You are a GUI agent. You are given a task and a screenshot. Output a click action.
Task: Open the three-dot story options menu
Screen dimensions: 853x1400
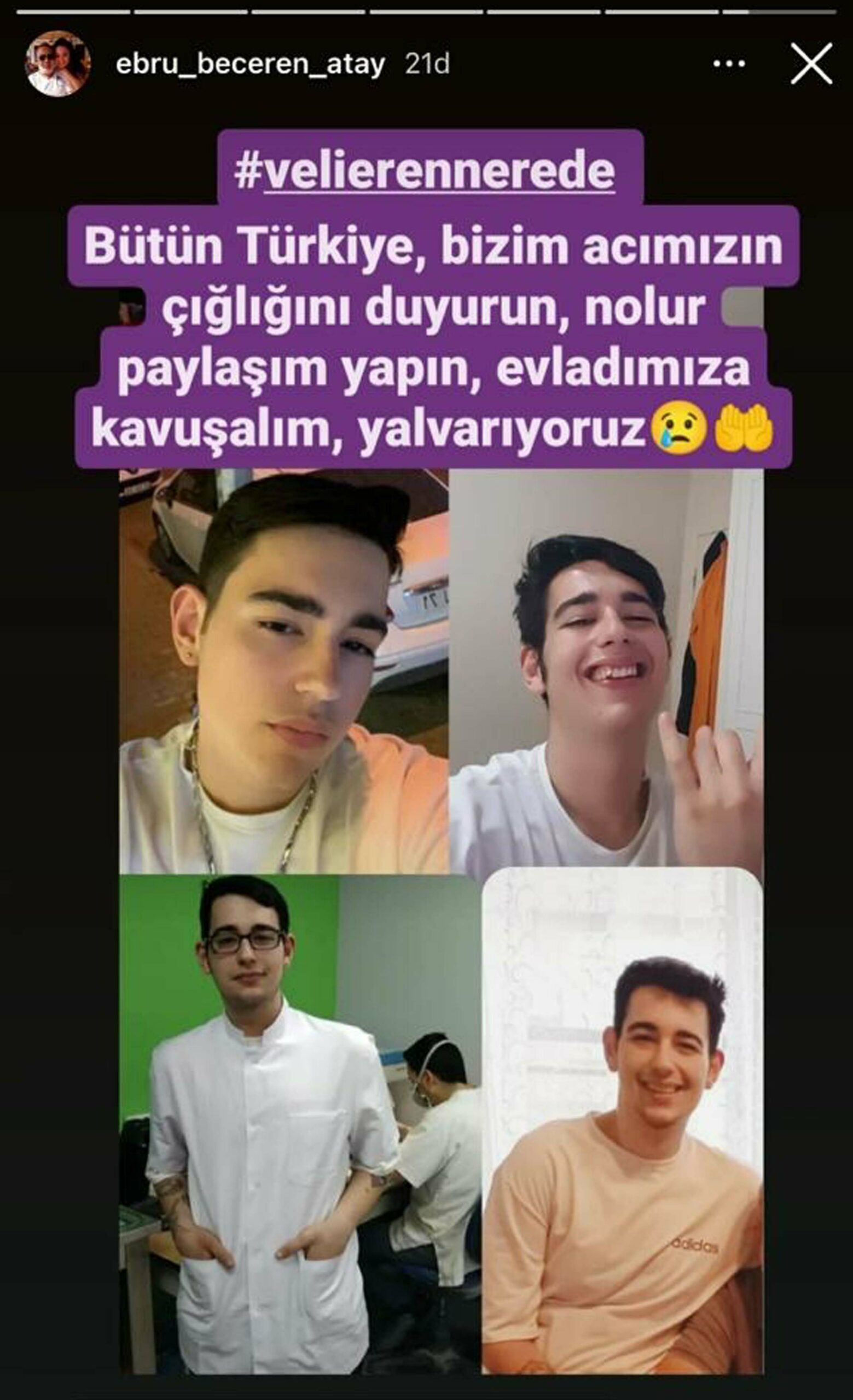click(729, 64)
